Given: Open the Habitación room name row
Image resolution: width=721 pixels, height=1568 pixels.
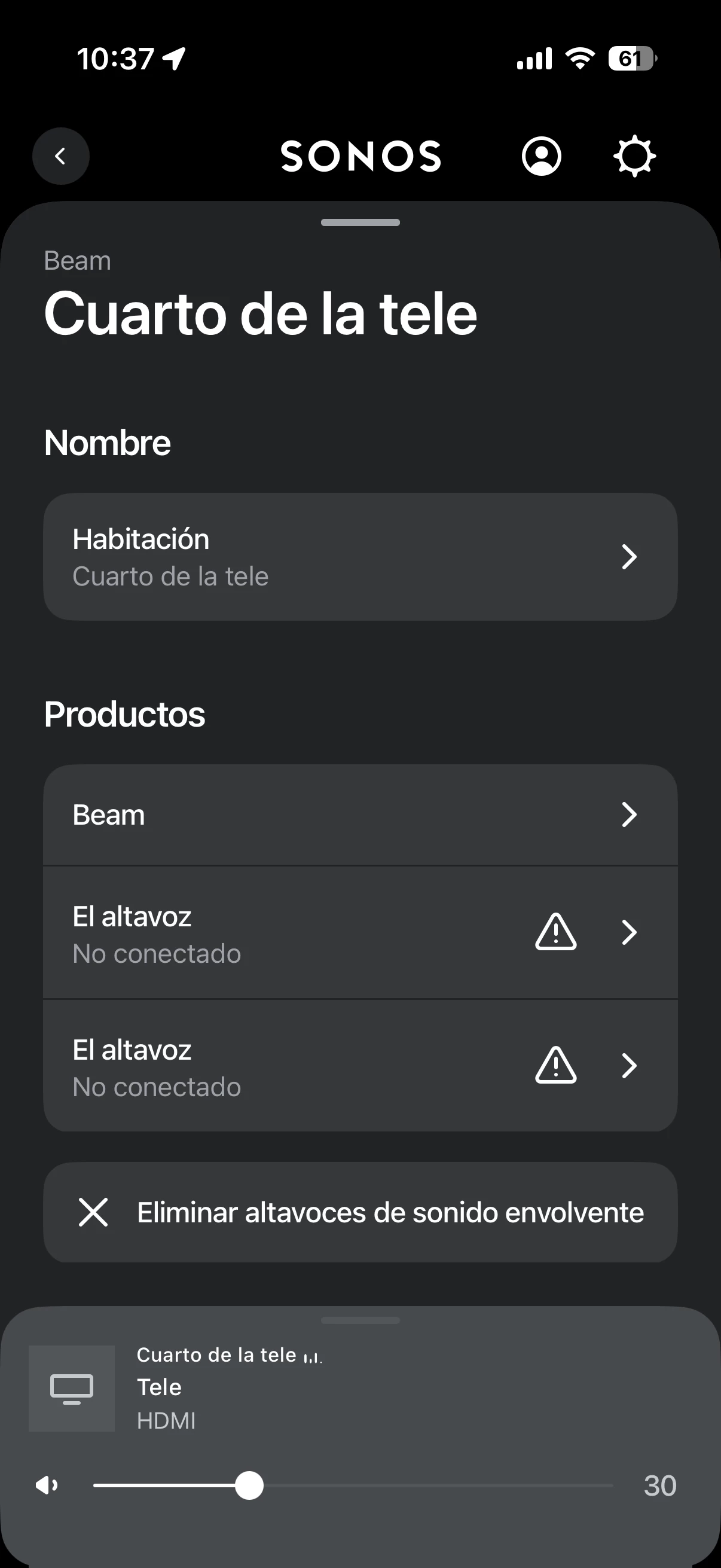Looking at the screenshot, I should [x=360, y=557].
